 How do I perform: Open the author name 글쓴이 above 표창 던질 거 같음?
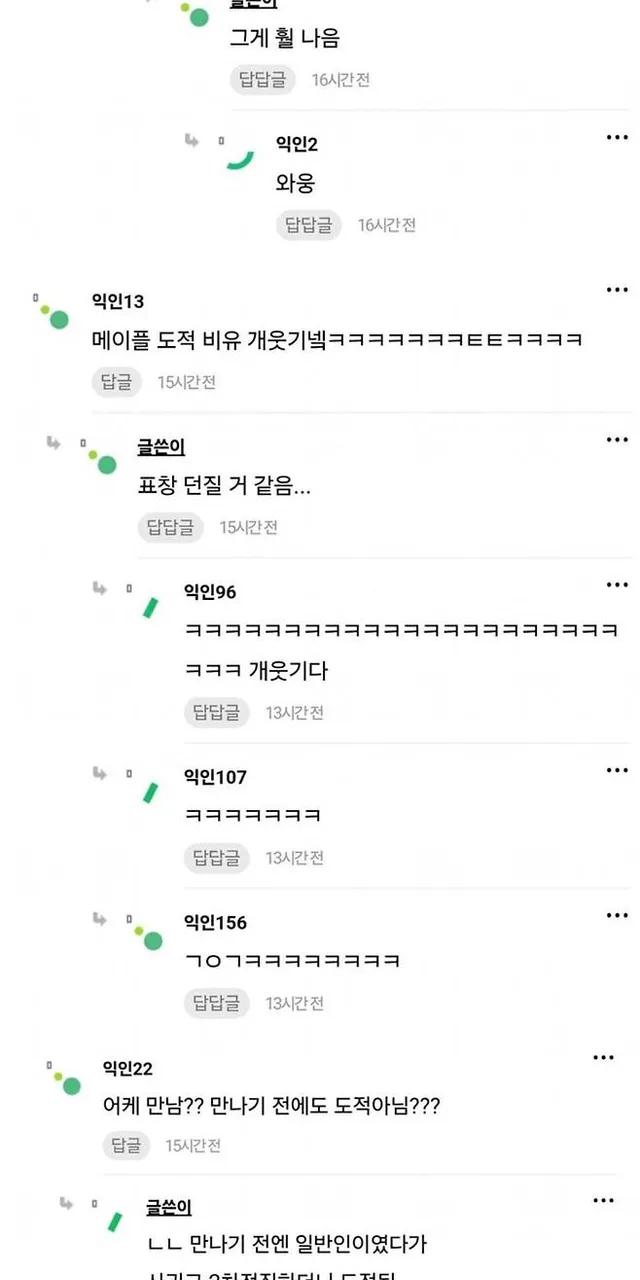coord(161,447)
